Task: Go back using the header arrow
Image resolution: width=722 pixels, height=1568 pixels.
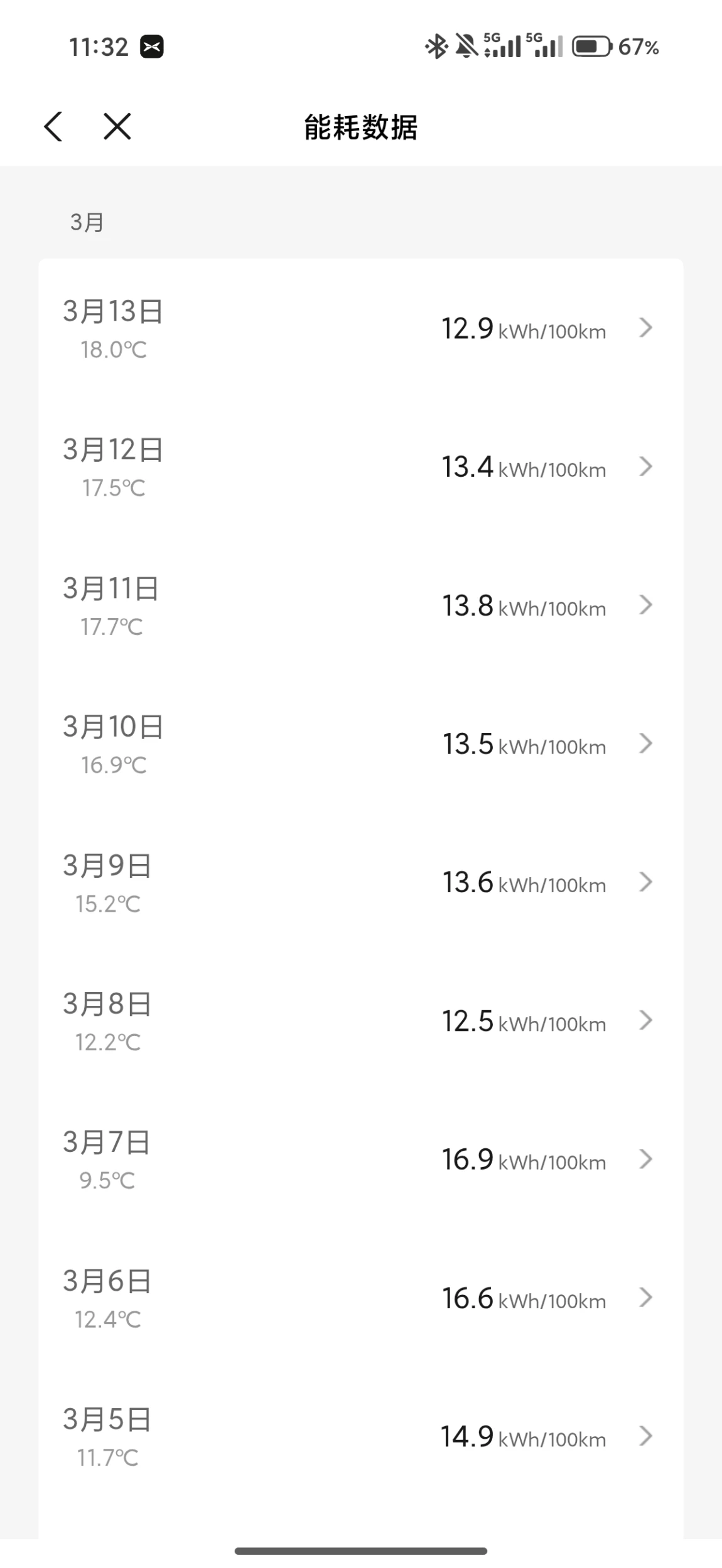Action: (x=53, y=127)
